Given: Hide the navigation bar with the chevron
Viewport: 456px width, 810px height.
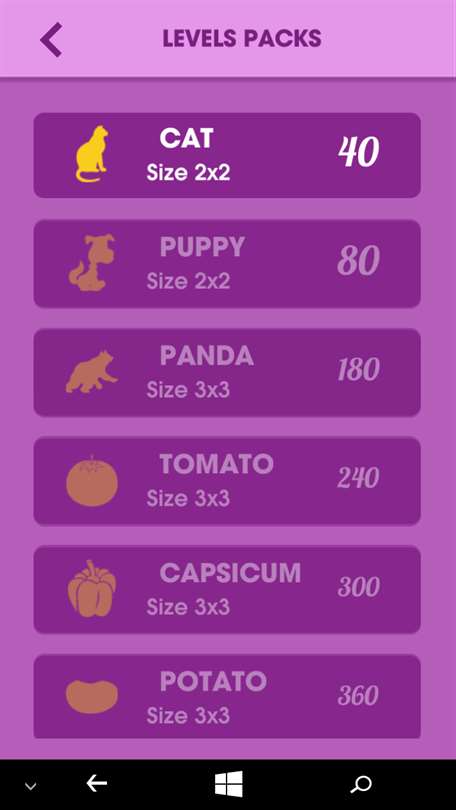Looking at the screenshot, I should click(x=31, y=787).
